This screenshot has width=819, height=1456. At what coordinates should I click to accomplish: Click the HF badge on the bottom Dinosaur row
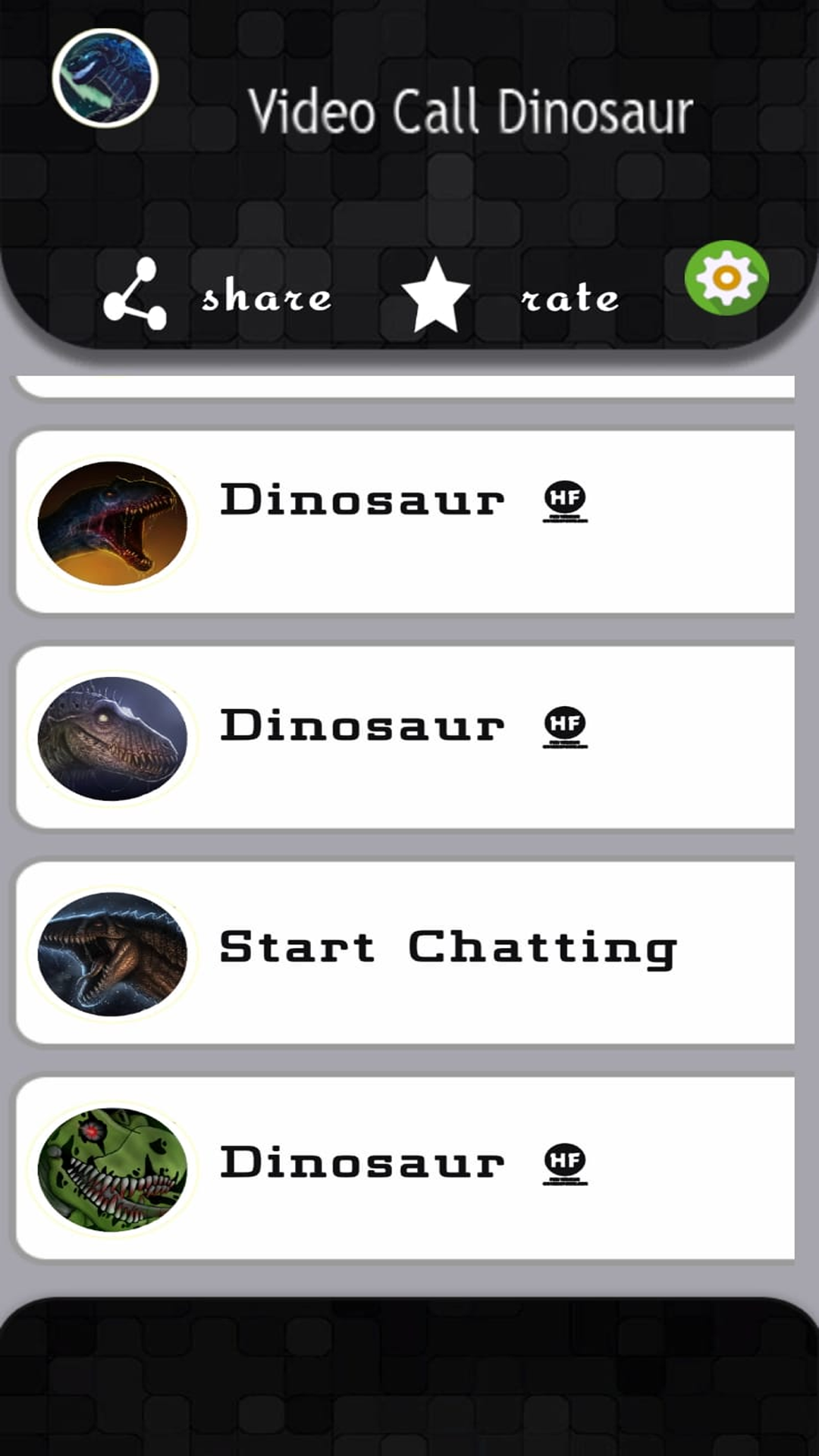click(x=566, y=1162)
